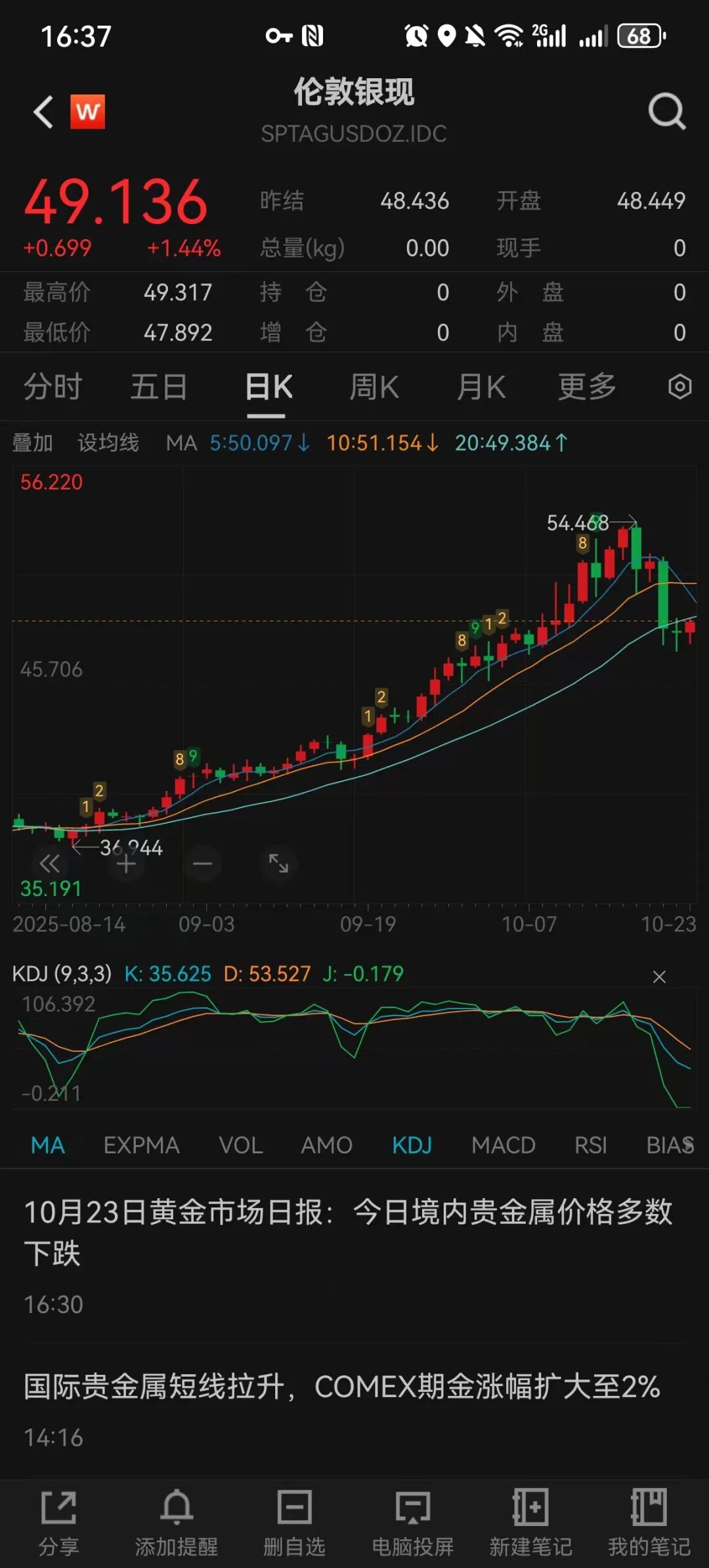Open the 更多 chart period options

pyautogui.click(x=587, y=387)
